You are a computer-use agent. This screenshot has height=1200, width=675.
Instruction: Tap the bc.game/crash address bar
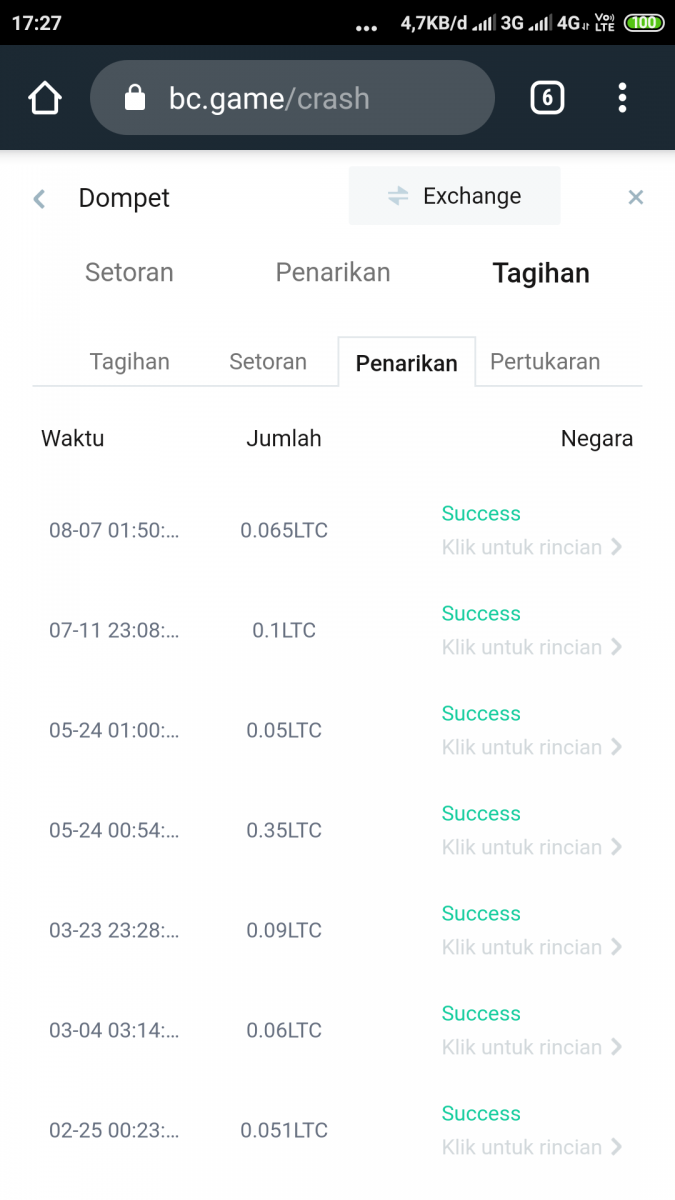click(292, 98)
